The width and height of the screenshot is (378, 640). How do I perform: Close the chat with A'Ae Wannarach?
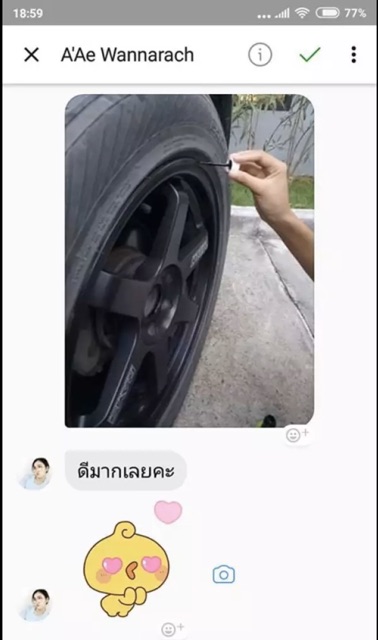31,55
